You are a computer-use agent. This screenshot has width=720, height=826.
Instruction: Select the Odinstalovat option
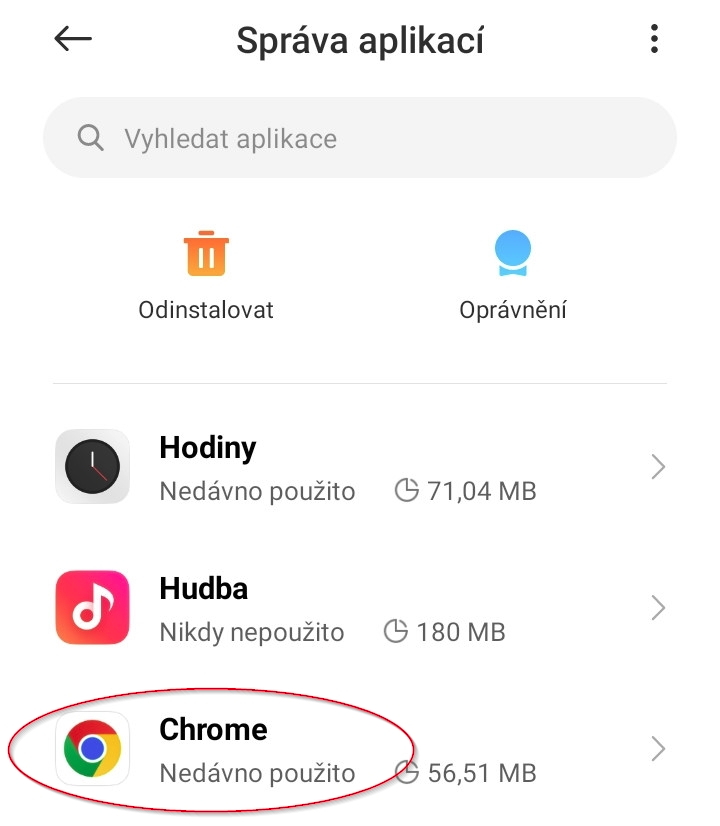tap(206, 275)
